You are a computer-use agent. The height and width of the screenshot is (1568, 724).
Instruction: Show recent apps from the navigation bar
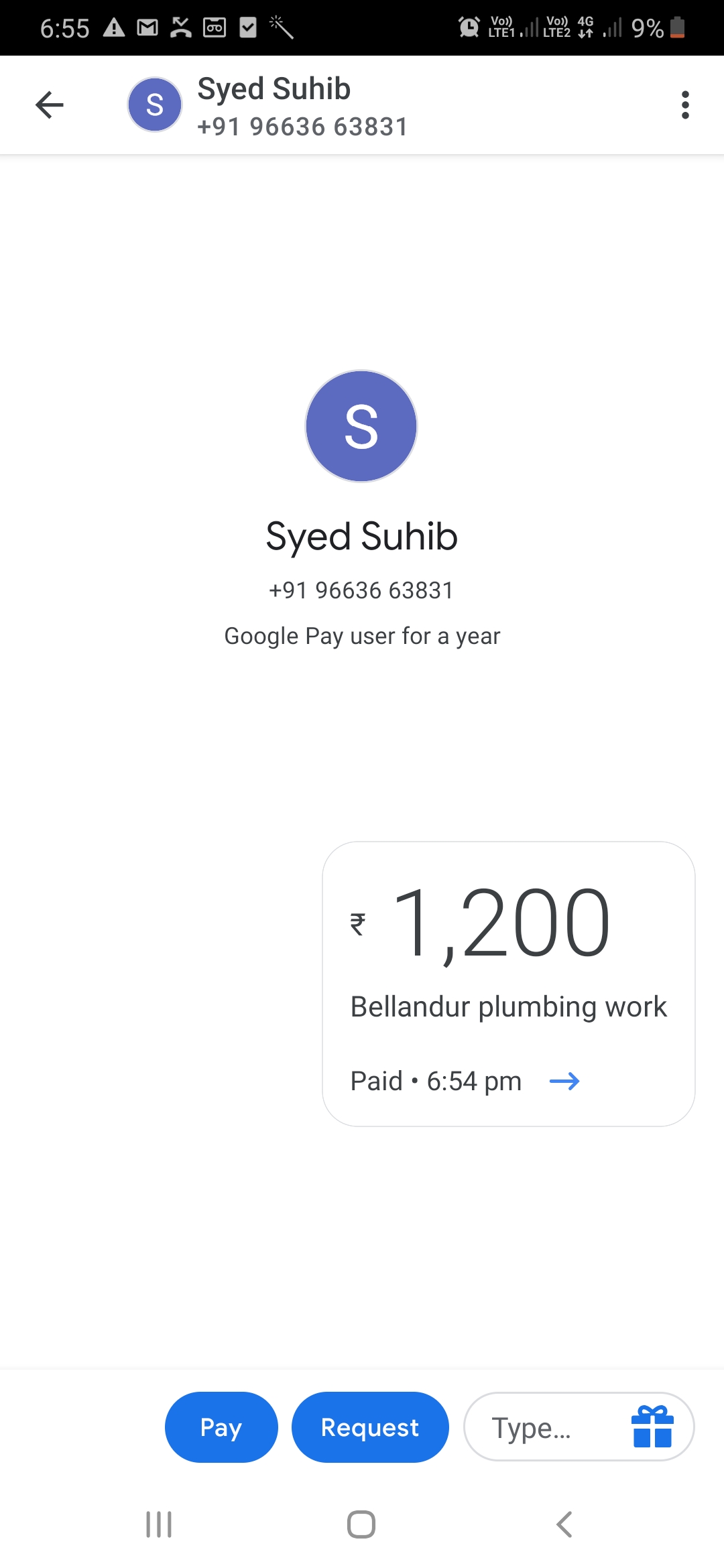click(159, 1524)
